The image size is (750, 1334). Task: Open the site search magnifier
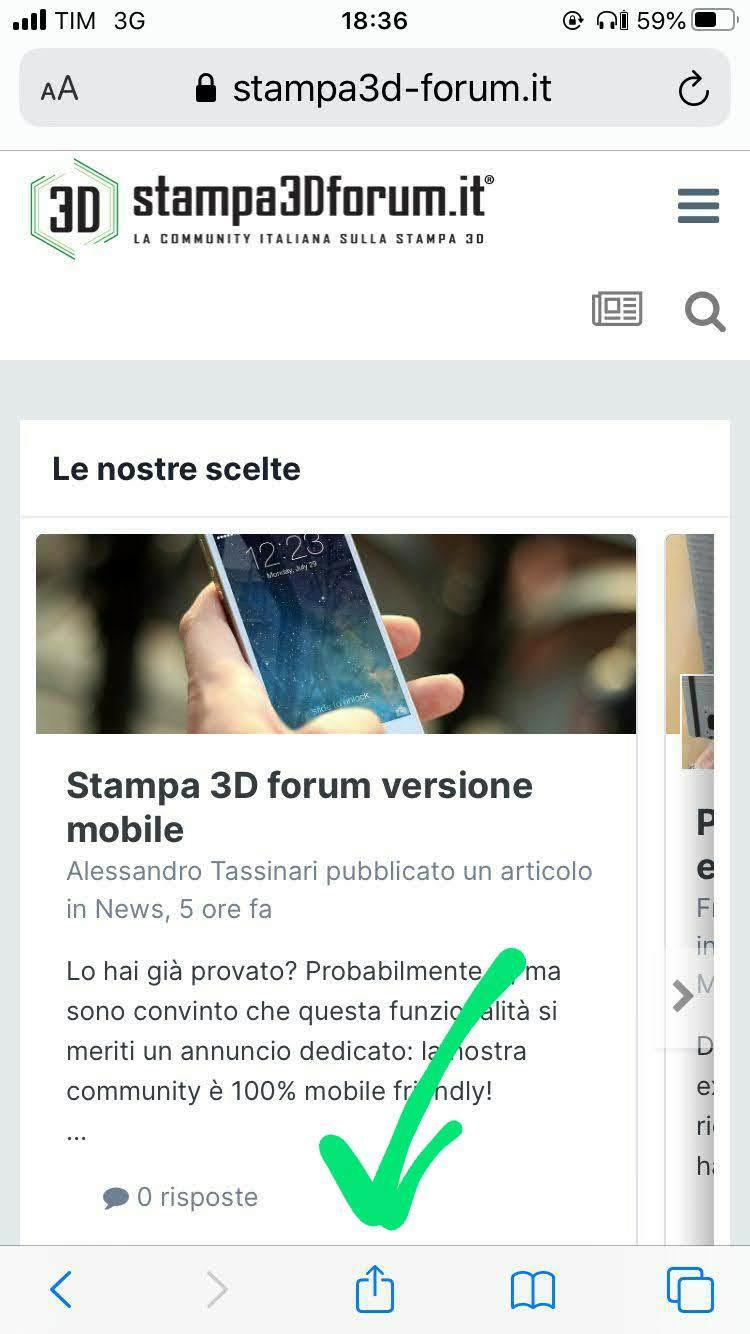coord(705,312)
